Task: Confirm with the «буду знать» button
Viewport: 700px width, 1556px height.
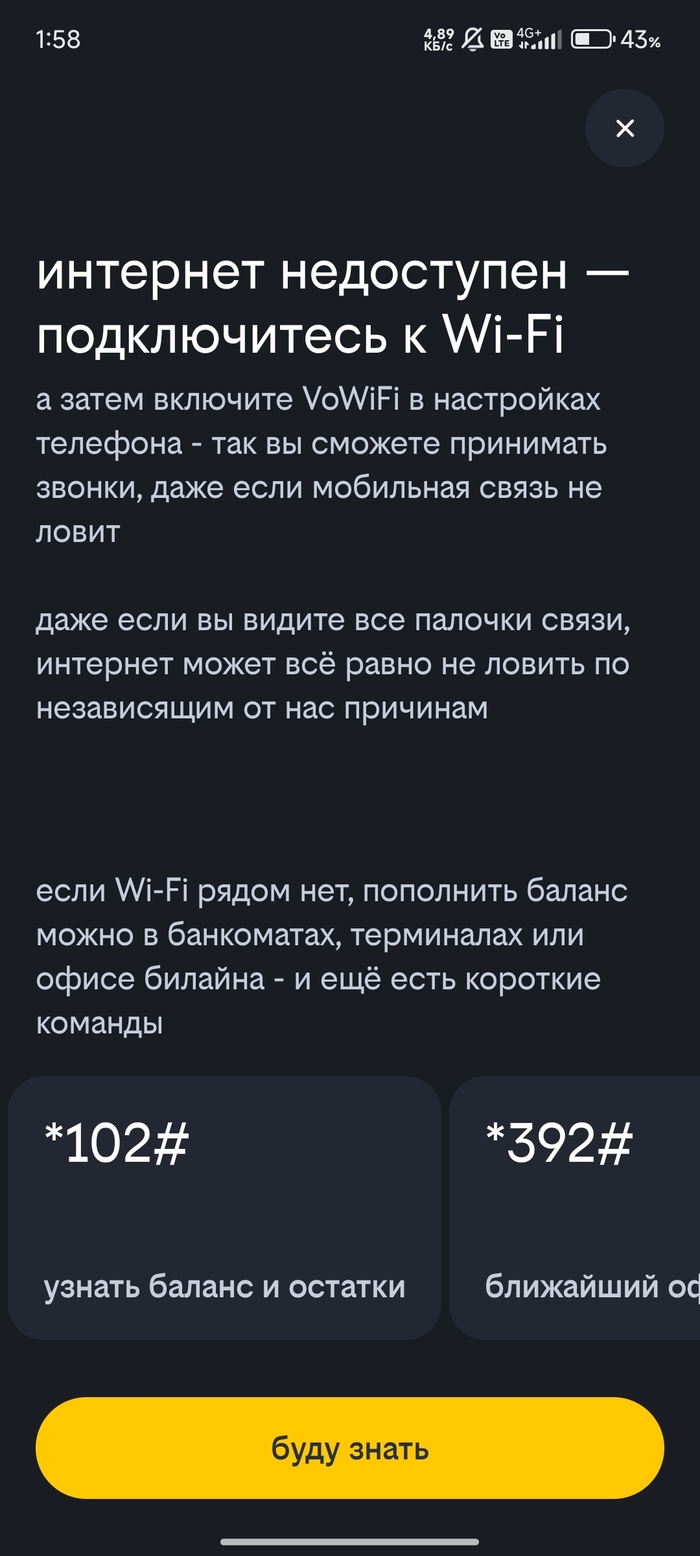Action: pyautogui.click(x=350, y=1448)
